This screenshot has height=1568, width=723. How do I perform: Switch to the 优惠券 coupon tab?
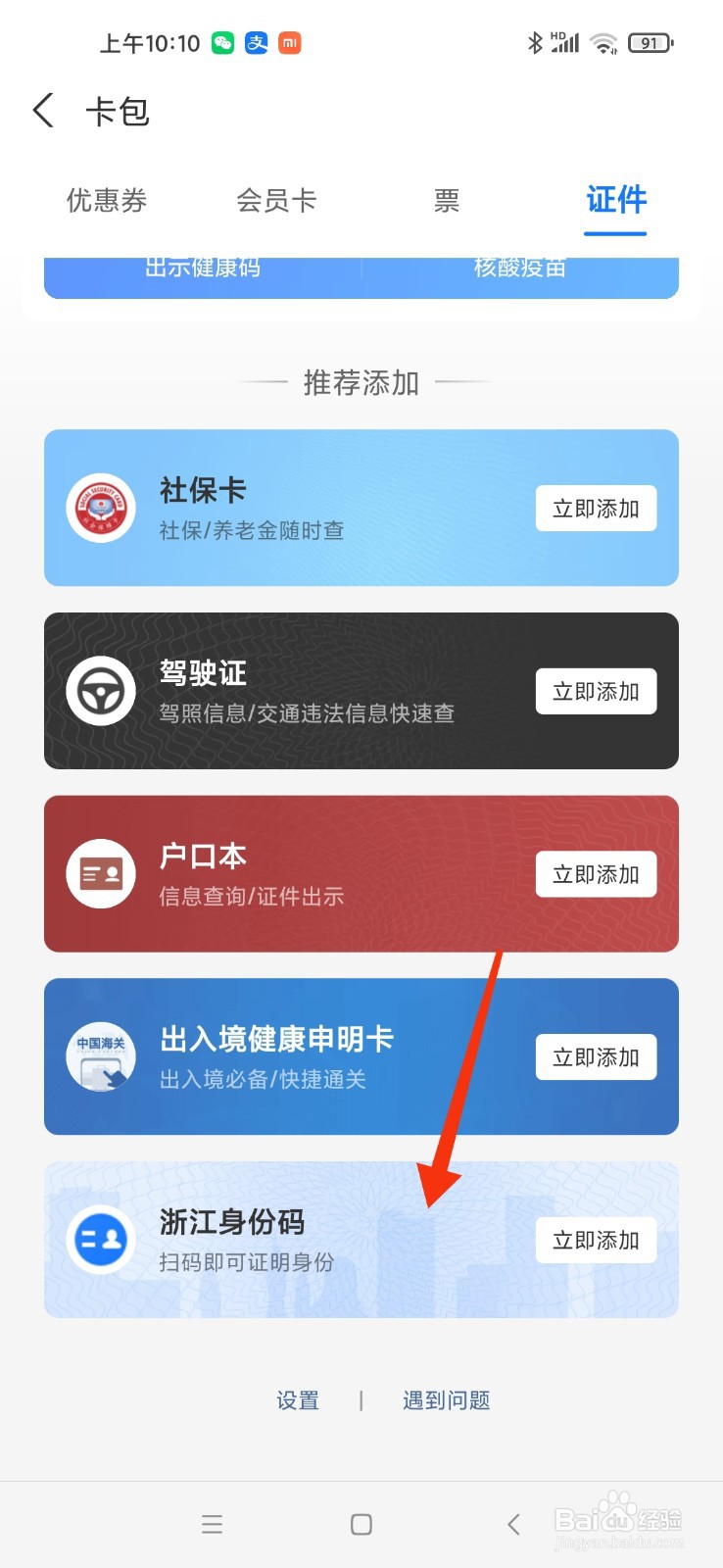tap(106, 201)
